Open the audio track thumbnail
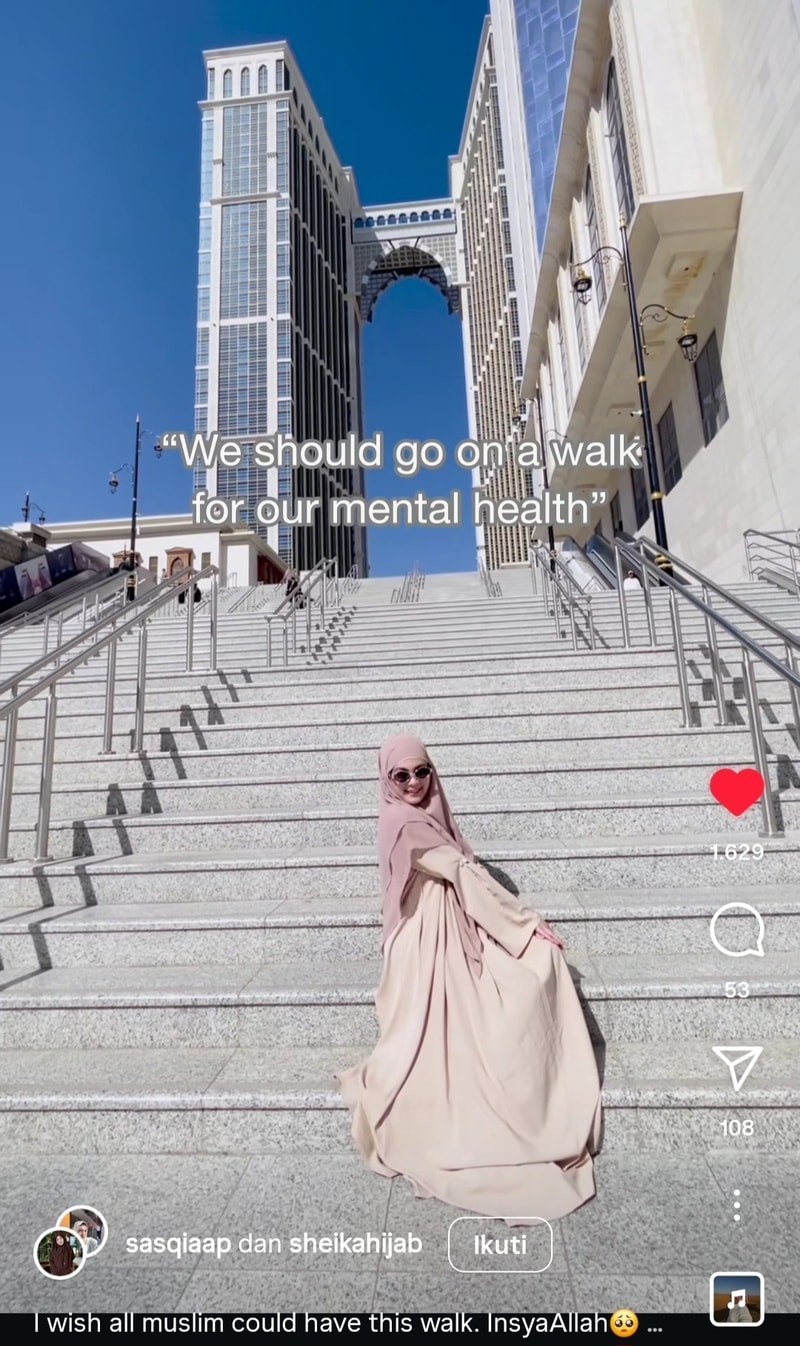Screen dimensions: 800x1346 click(x=737, y=1299)
